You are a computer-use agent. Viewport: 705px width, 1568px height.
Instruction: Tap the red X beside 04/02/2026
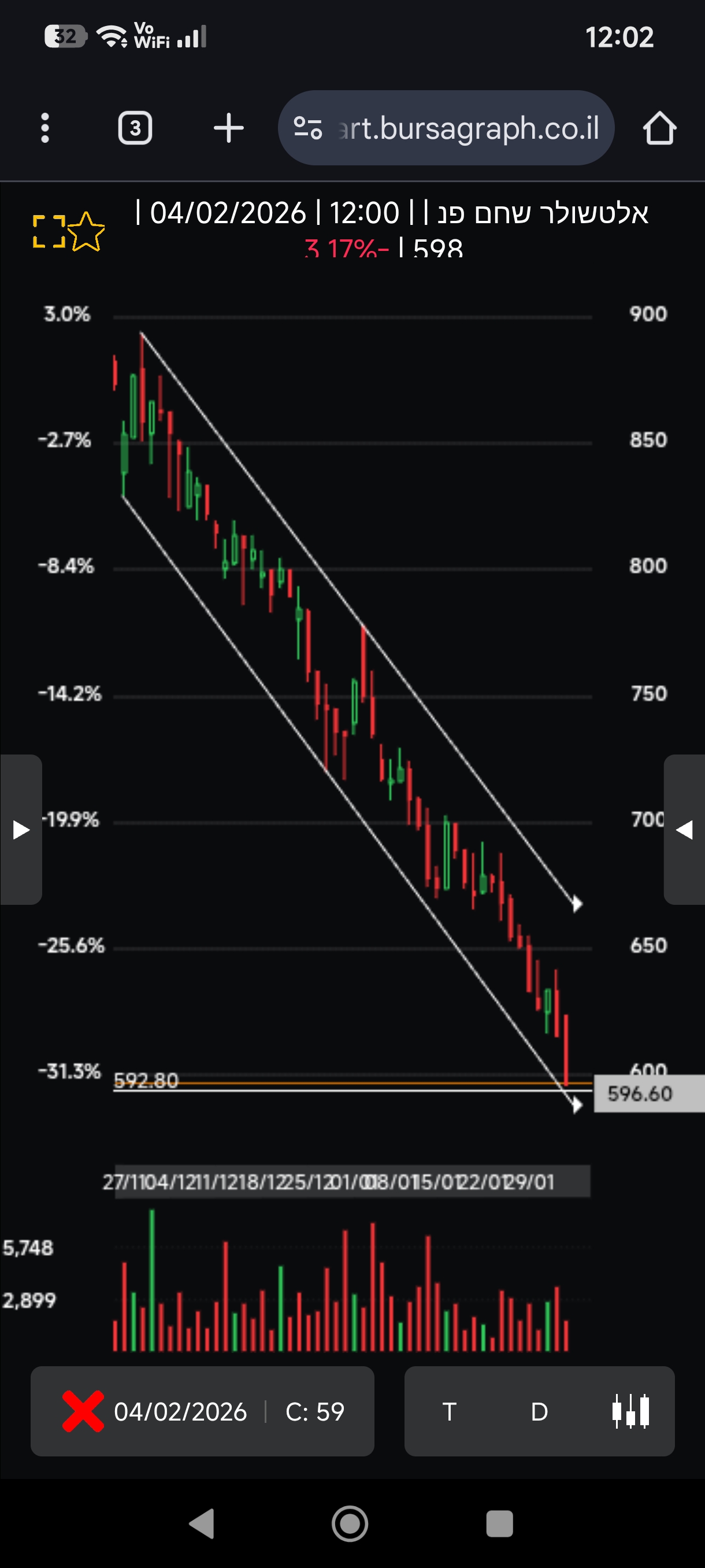tap(83, 1411)
